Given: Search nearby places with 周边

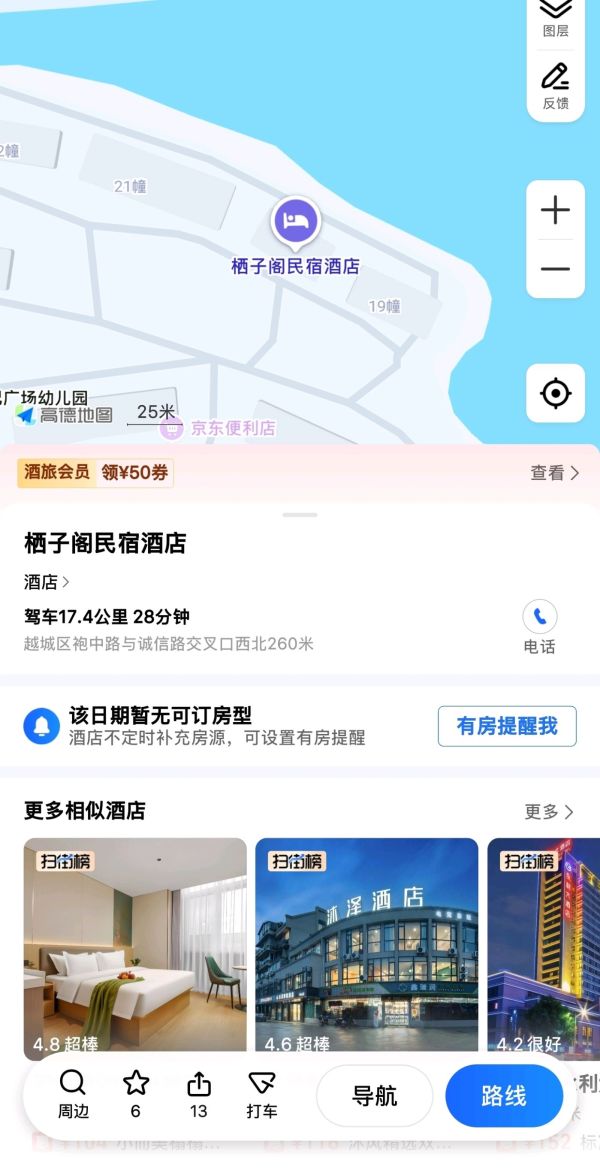Looking at the screenshot, I should [x=73, y=1095].
